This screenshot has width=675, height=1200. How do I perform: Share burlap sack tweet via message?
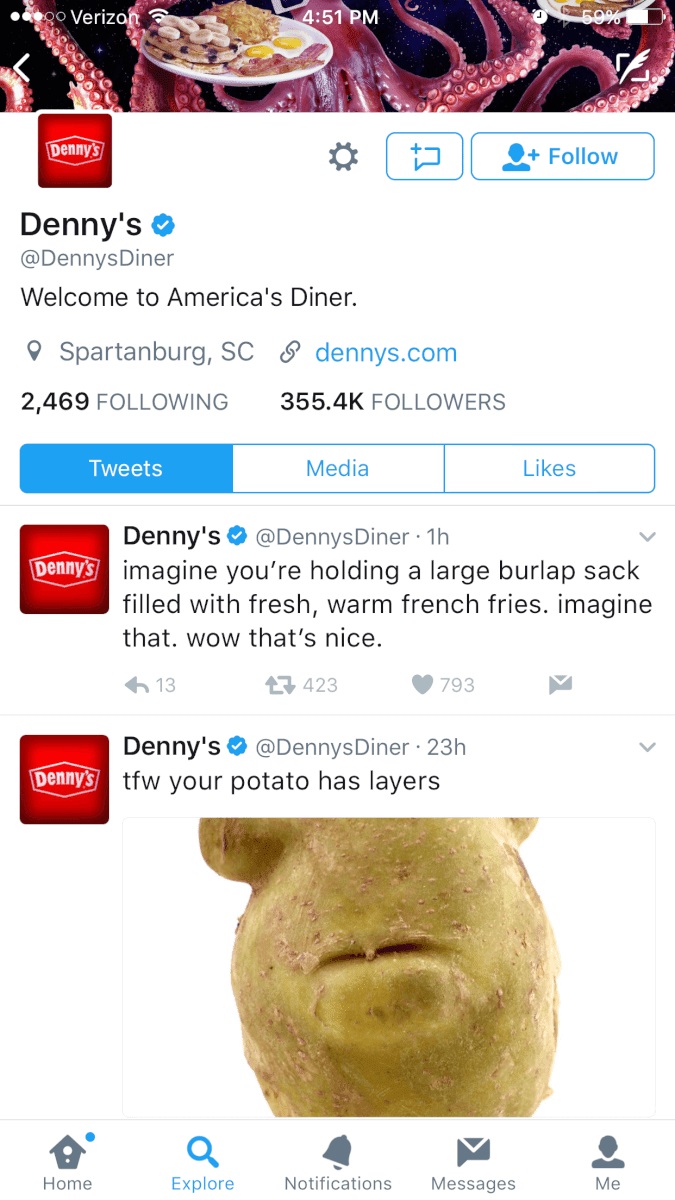pos(559,685)
